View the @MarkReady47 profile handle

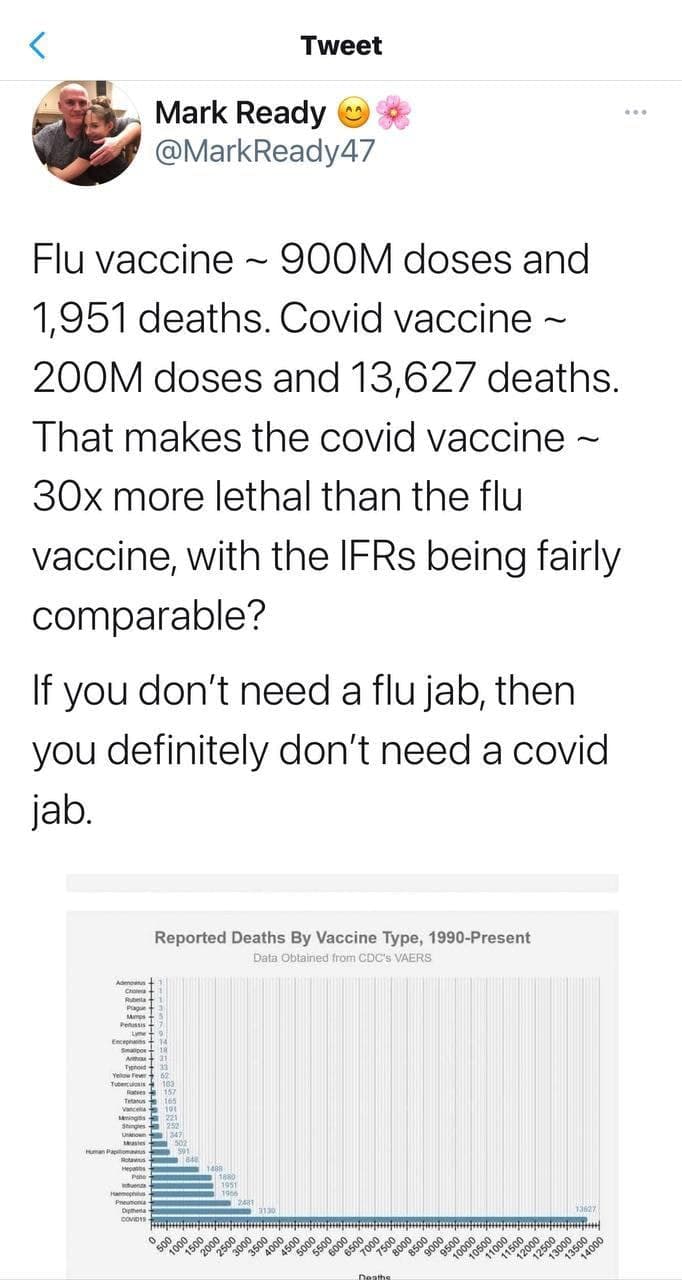[261, 153]
